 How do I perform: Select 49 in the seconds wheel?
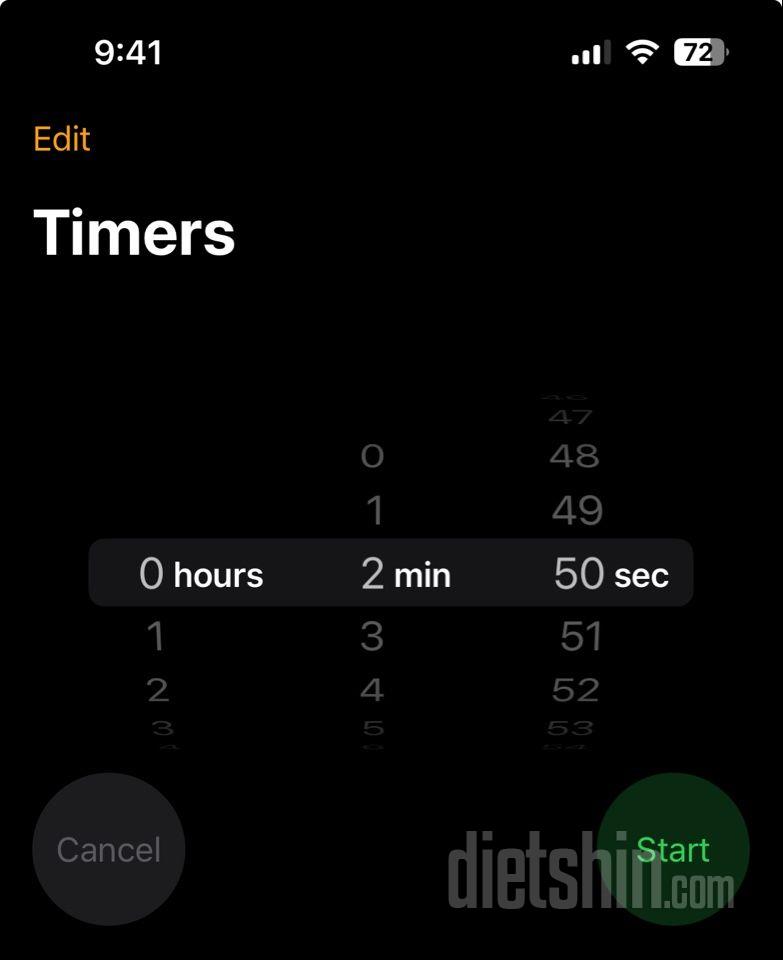(577, 511)
